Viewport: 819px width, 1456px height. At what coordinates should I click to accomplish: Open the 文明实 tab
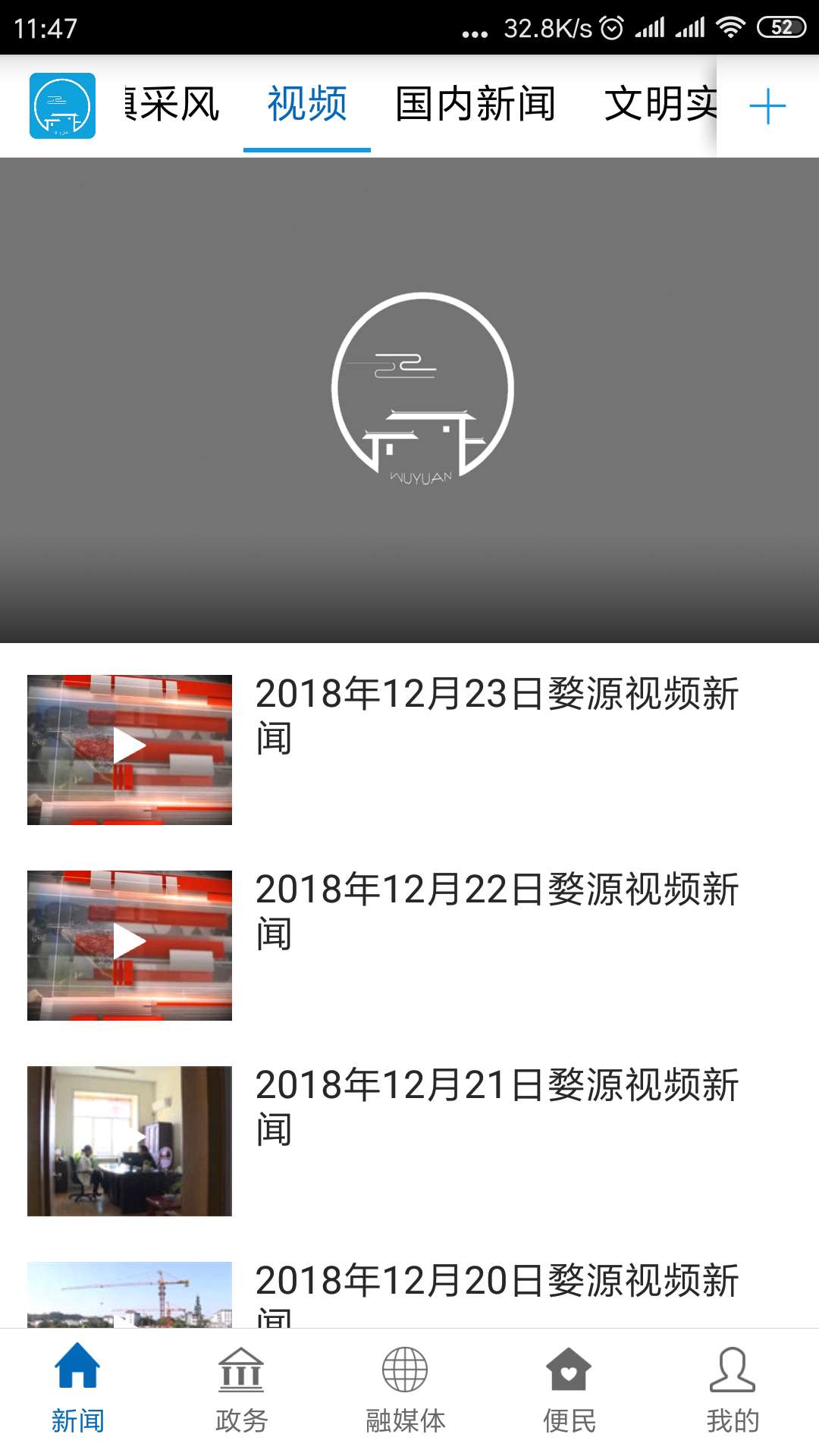click(658, 106)
